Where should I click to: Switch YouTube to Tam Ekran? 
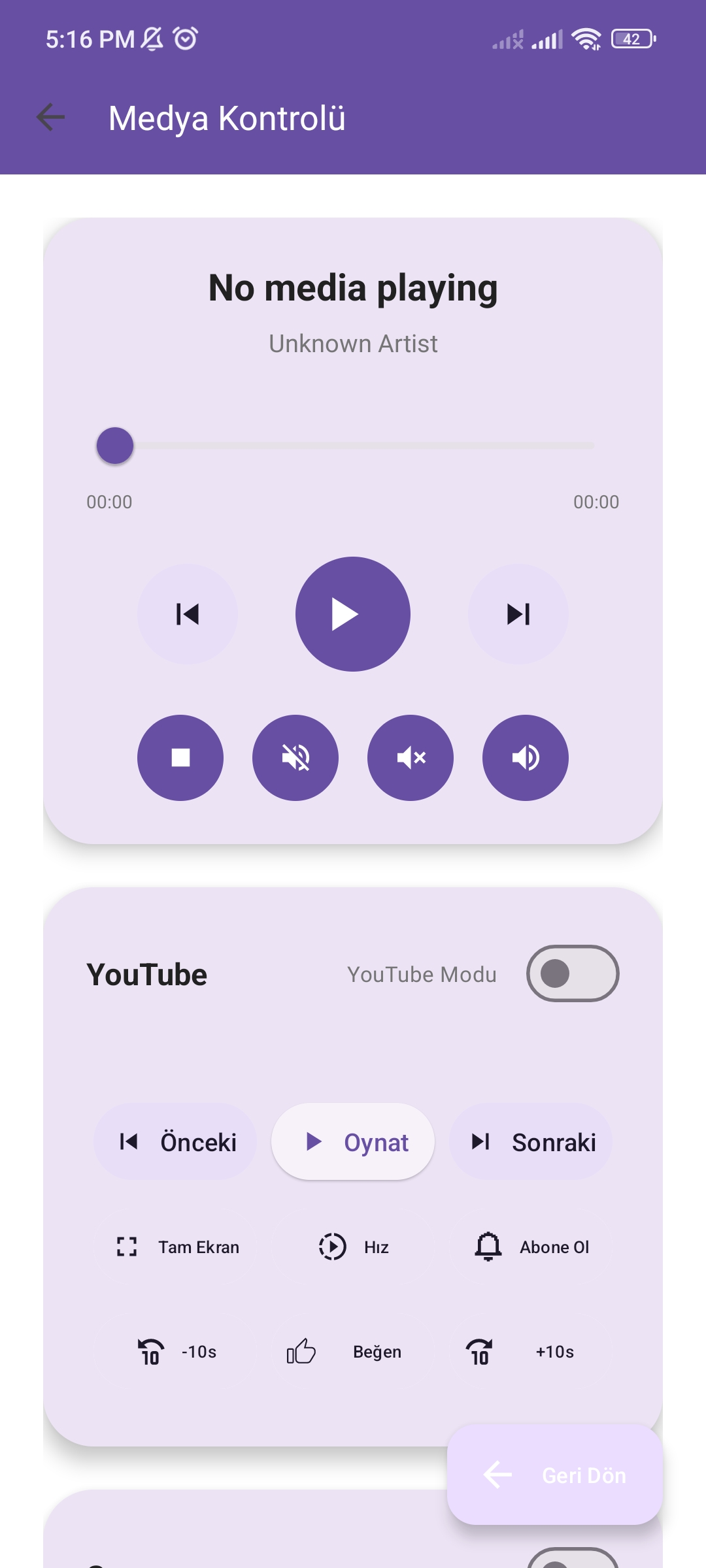178,1247
